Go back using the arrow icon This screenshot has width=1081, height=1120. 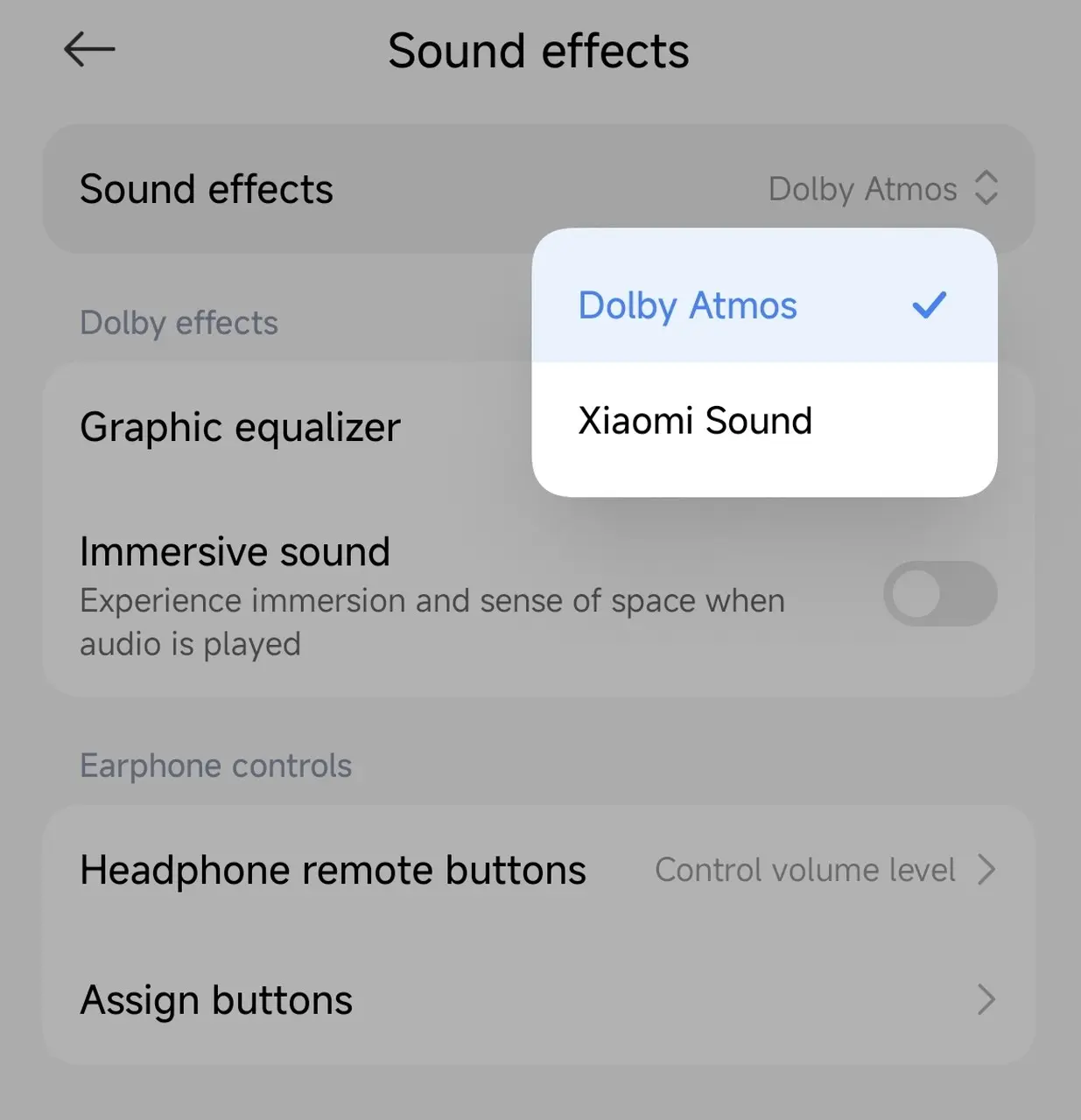click(89, 50)
